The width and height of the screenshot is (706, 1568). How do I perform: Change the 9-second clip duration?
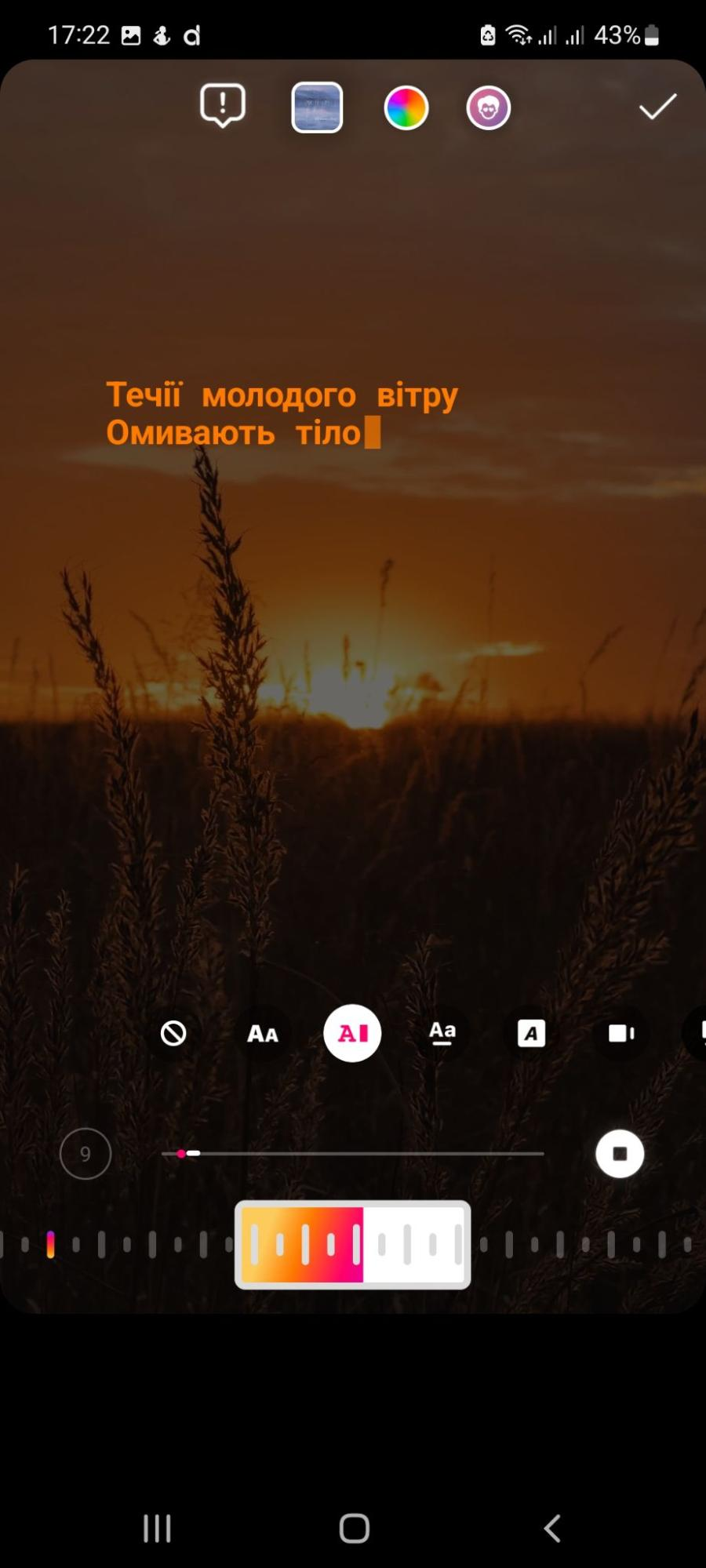[86, 1154]
